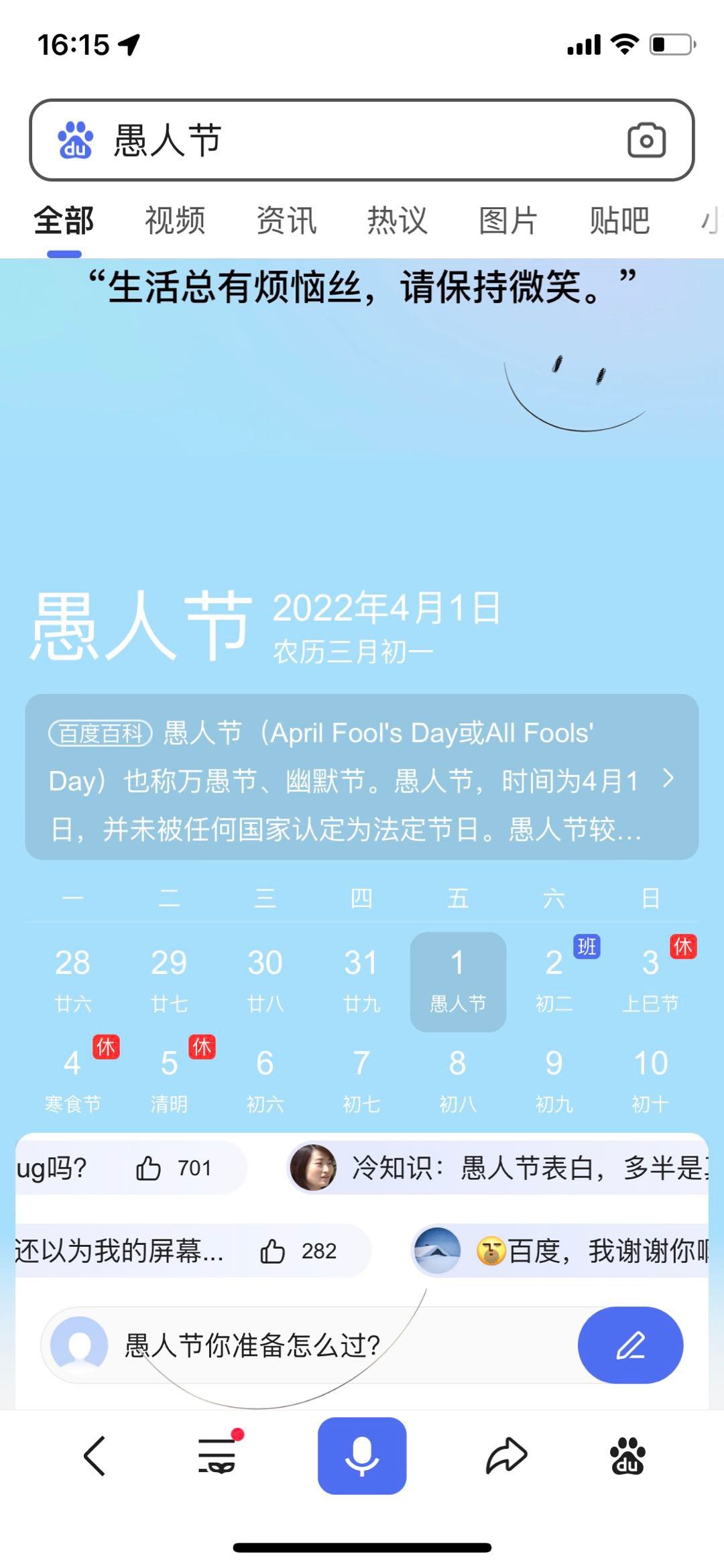Select April 1 愚人节 in calendar
The width and height of the screenshot is (724, 1568).
458,981
